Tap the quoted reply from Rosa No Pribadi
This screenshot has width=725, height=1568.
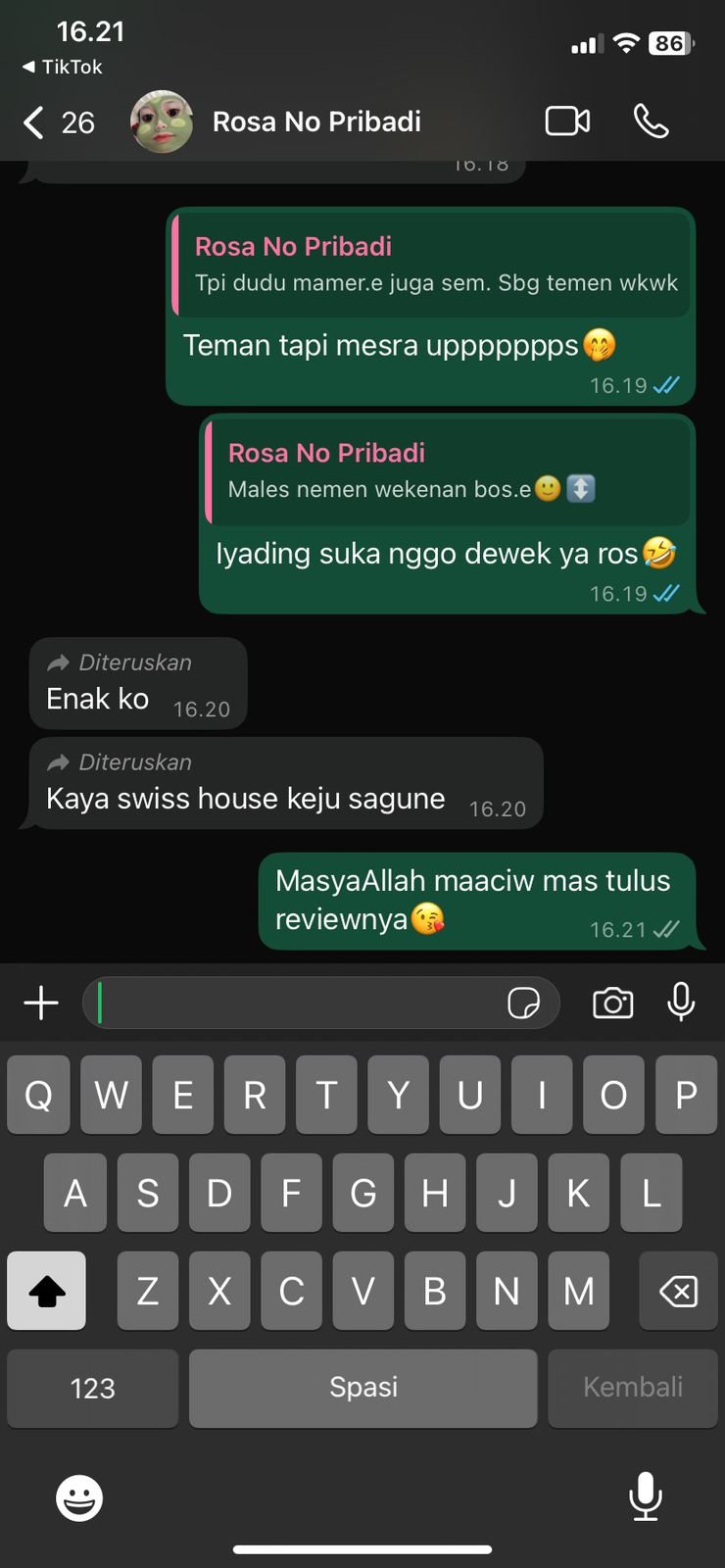click(x=431, y=265)
